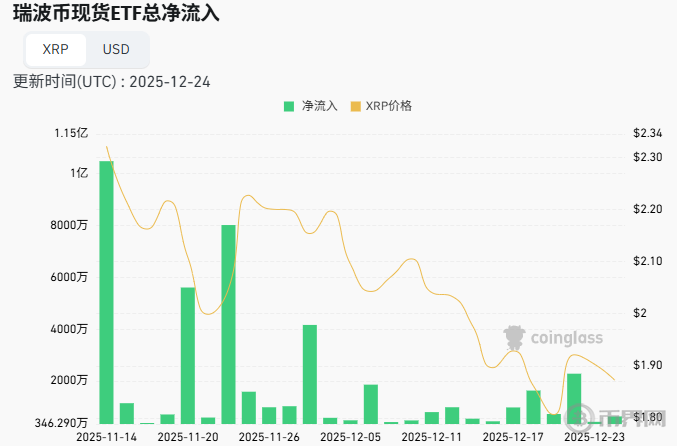This screenshot has height=446, width=677.
Task: Toggle the 净流入 legend series
Action: 311,105
